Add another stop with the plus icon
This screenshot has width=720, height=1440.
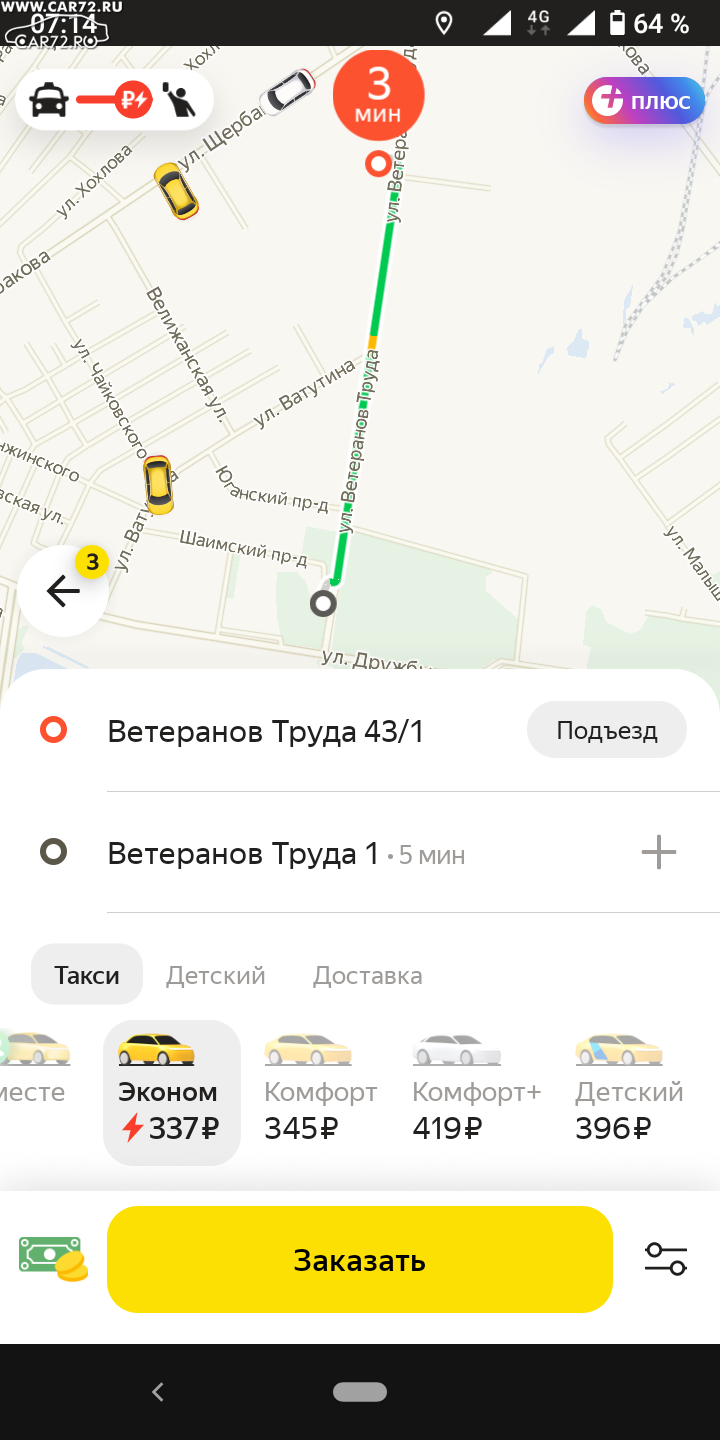[659, 853]
